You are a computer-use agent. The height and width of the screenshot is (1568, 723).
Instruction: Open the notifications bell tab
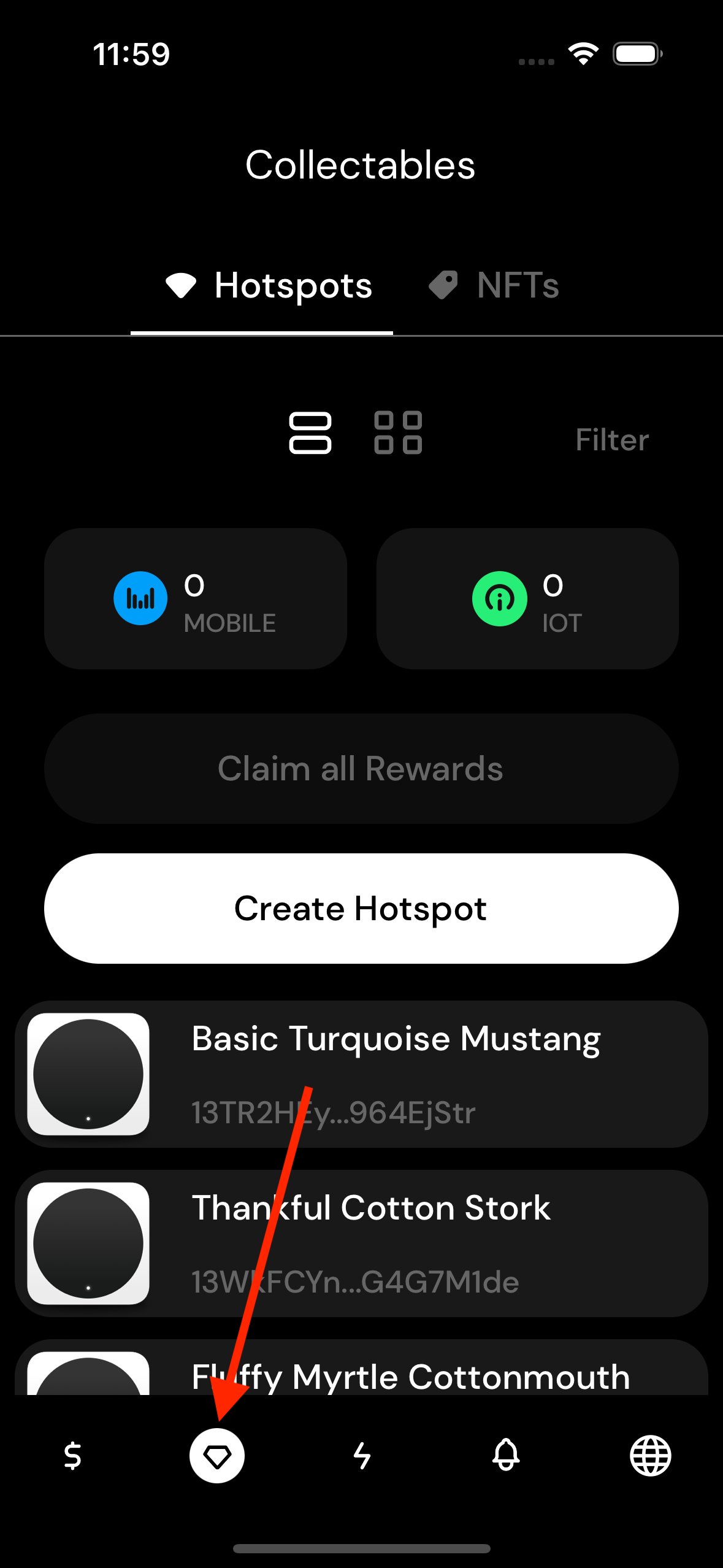tap(506, 1456)
